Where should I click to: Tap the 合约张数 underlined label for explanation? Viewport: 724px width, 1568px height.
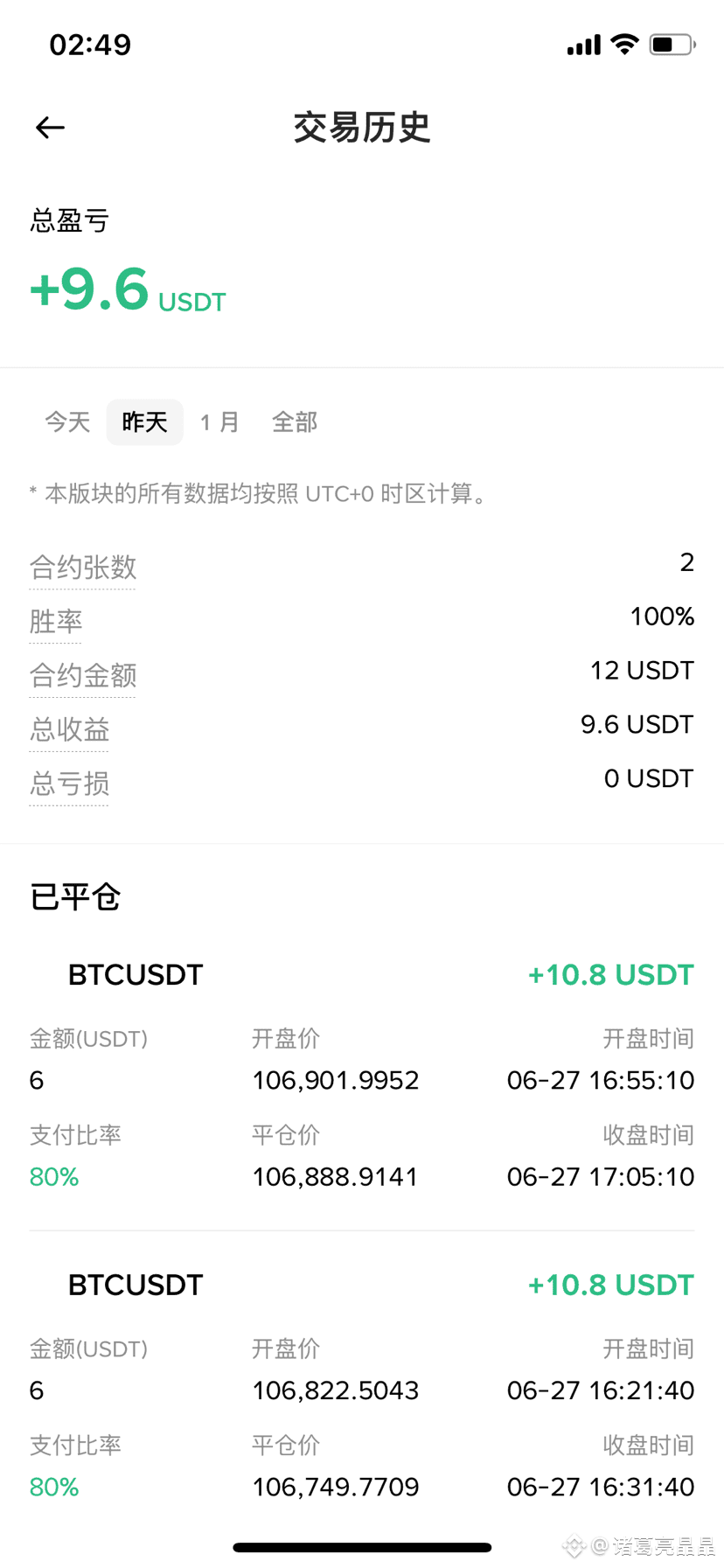(82, 568)
